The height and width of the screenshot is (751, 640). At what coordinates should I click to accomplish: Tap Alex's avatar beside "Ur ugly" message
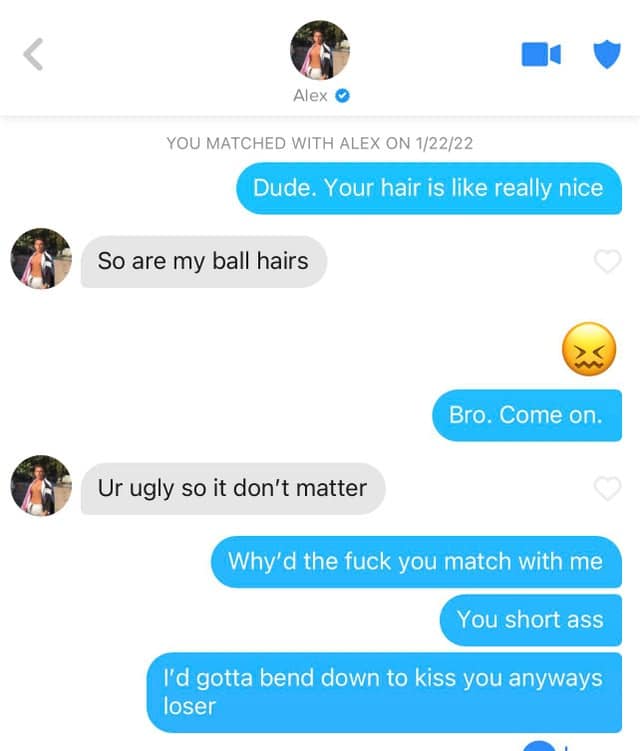click(x=41, y=486)
